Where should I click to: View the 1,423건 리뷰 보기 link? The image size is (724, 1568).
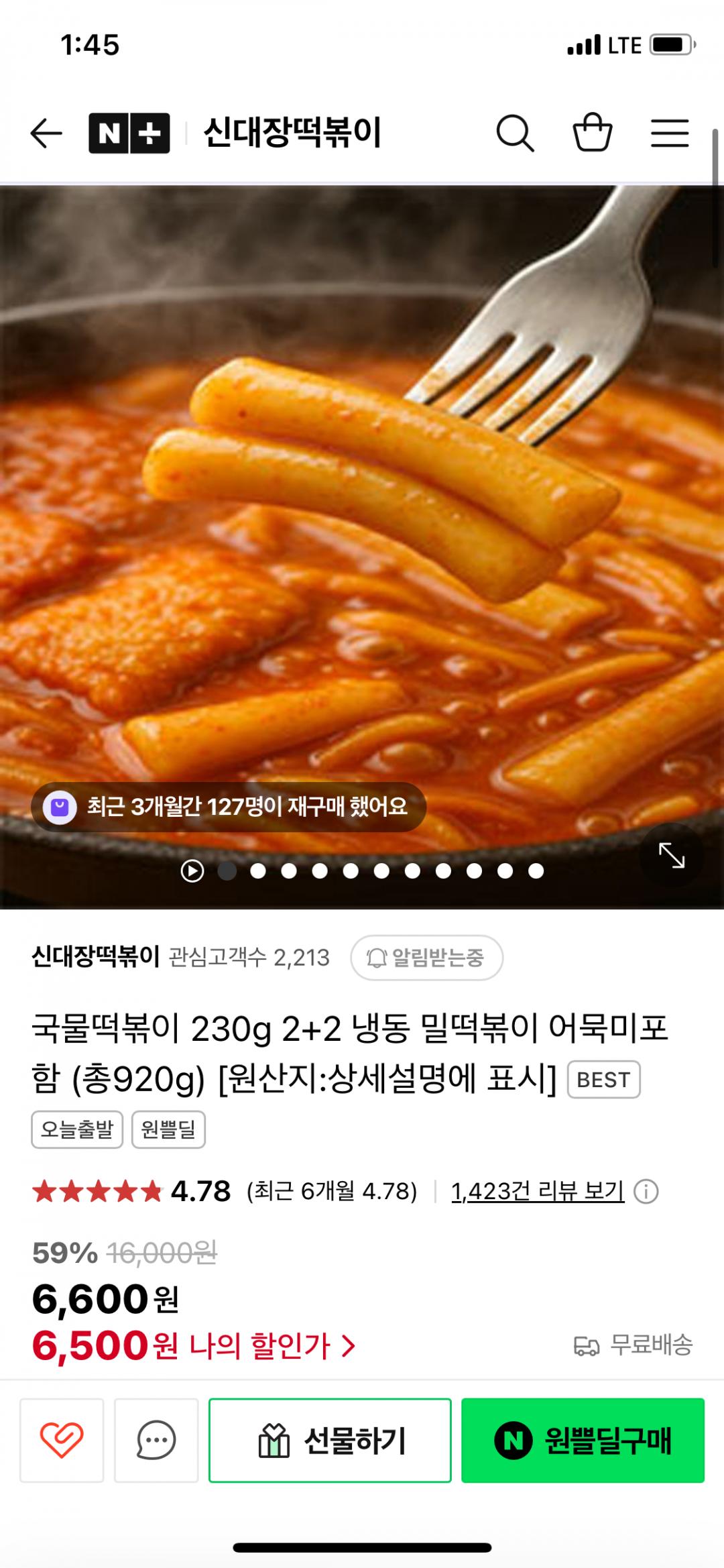point(538,1191)
